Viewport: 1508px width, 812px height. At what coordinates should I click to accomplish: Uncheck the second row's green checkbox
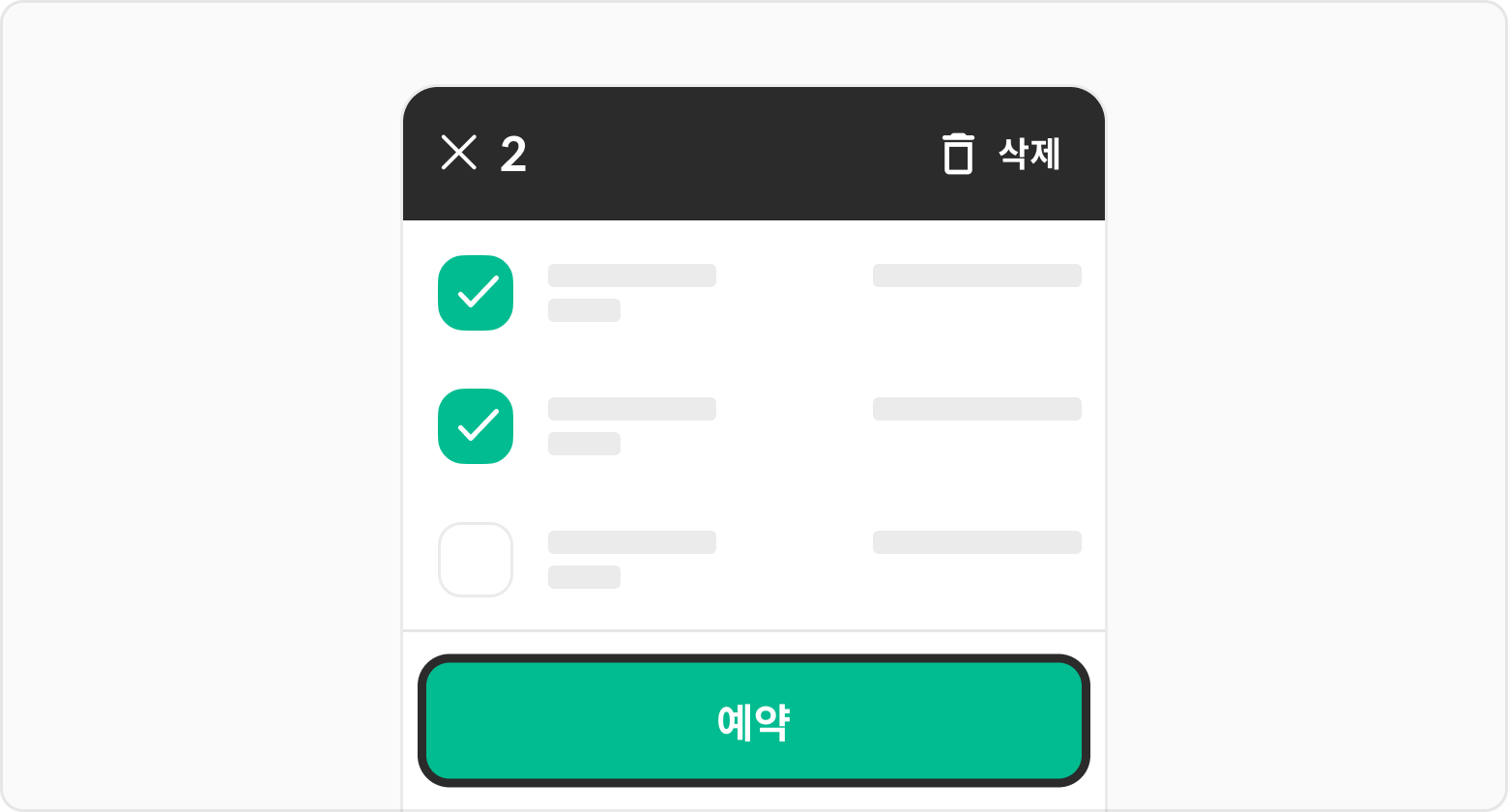click(476, 426)
